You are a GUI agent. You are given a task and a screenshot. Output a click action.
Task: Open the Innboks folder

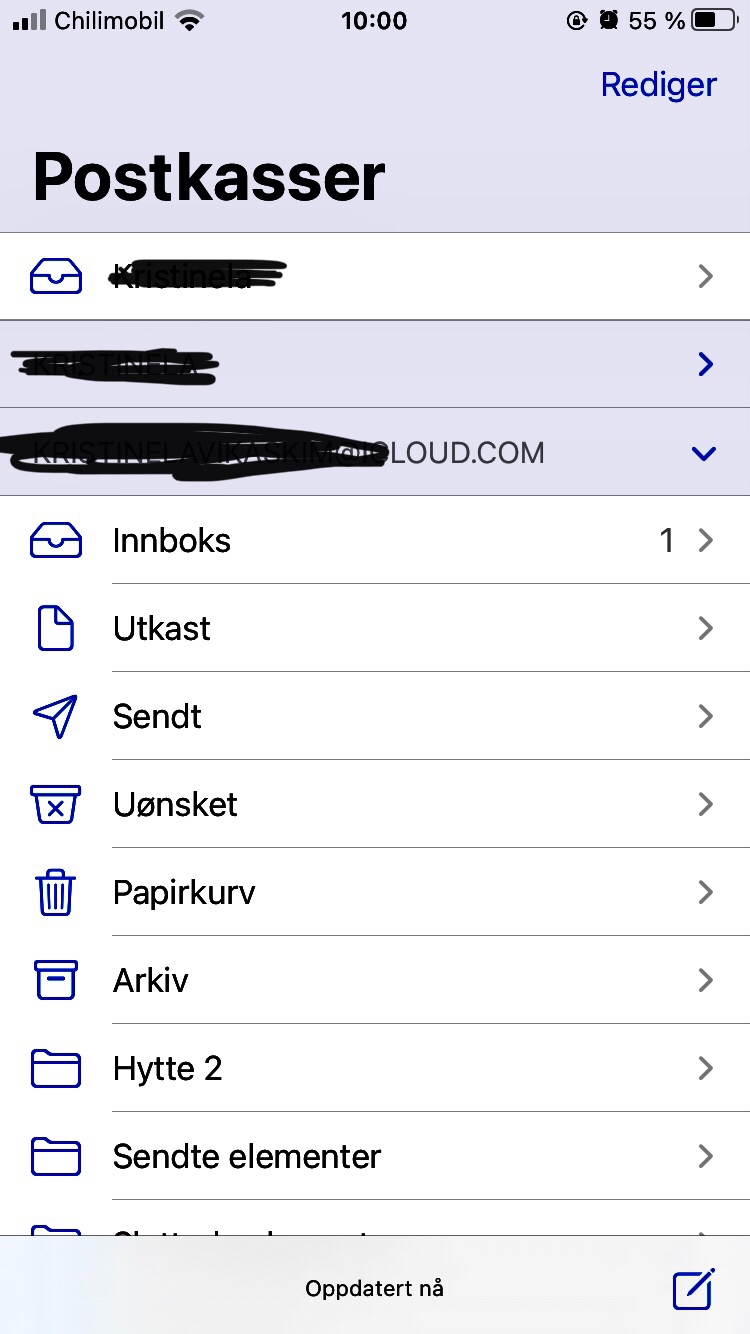point(375,541)
